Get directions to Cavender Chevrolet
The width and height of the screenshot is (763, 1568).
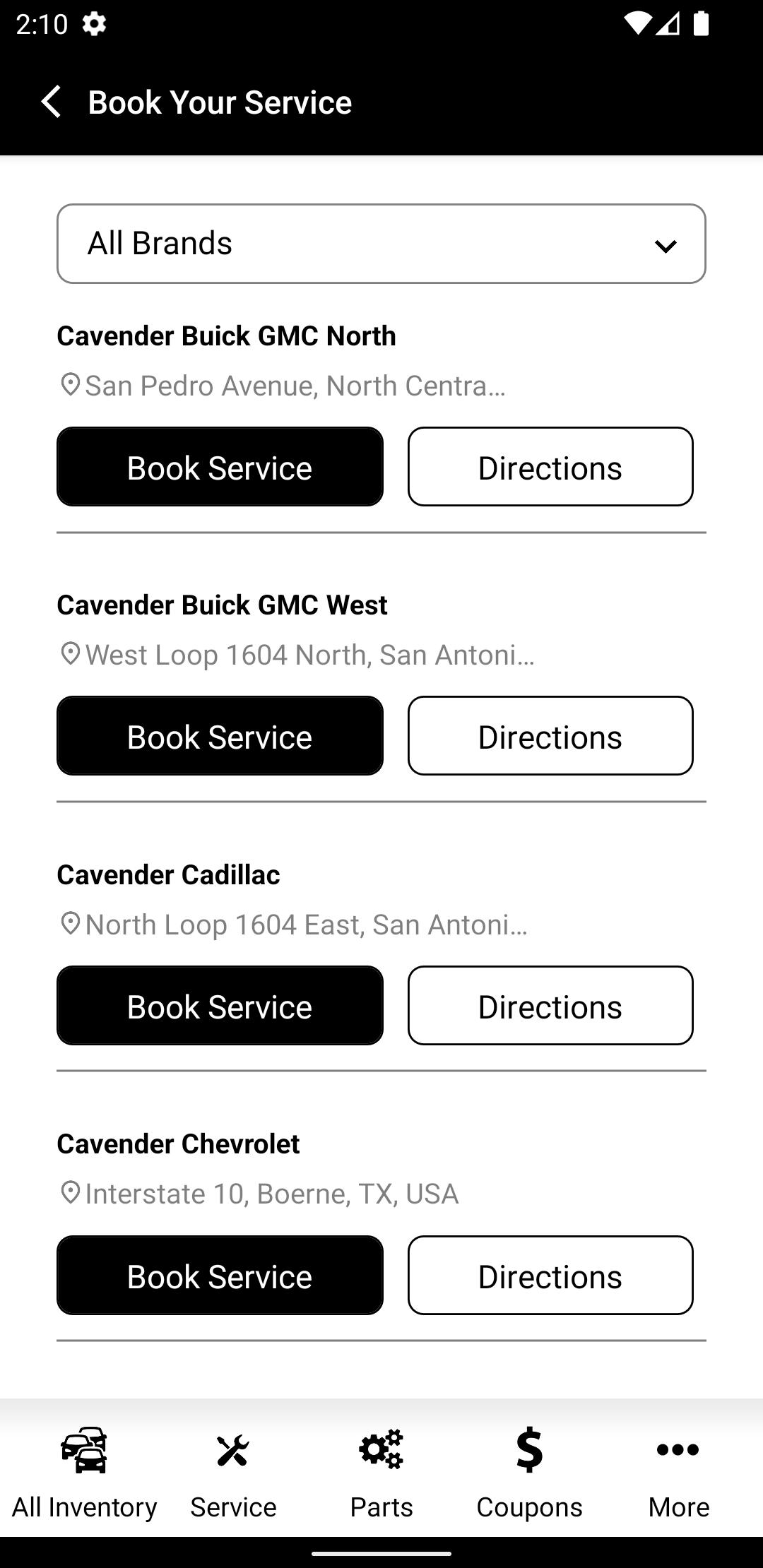550,1276
